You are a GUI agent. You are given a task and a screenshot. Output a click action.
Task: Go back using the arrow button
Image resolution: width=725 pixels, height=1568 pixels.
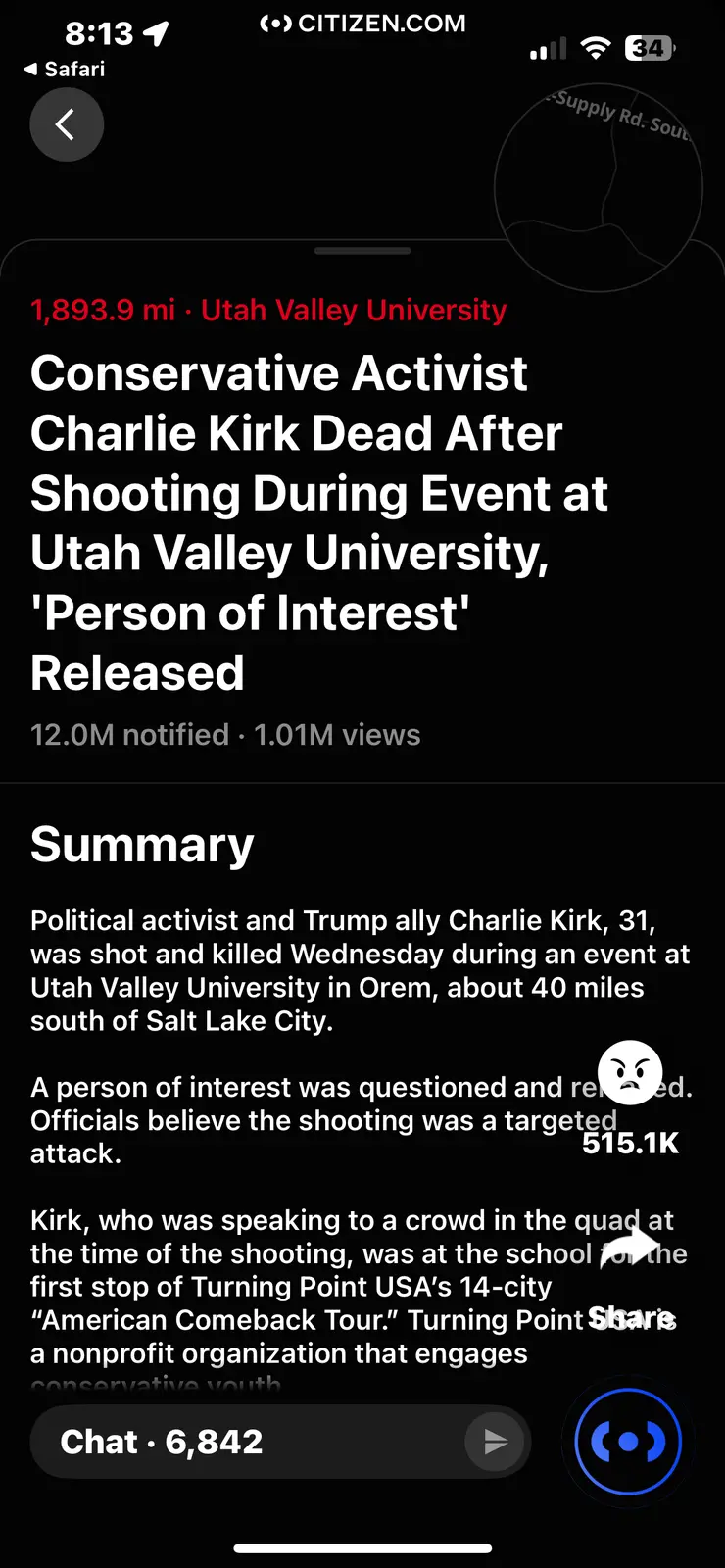click(x=67, y=124)
